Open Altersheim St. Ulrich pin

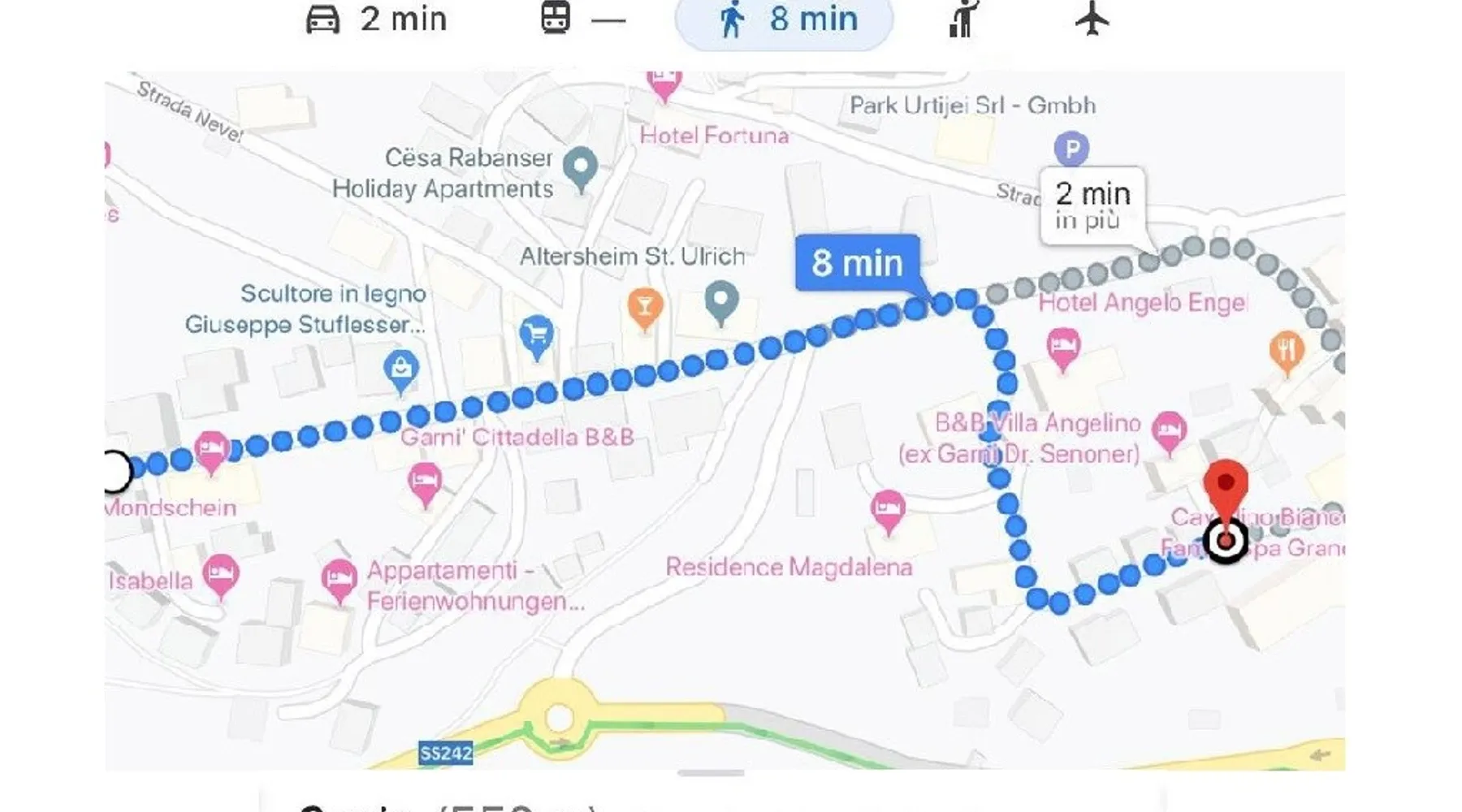pos(720,300)
